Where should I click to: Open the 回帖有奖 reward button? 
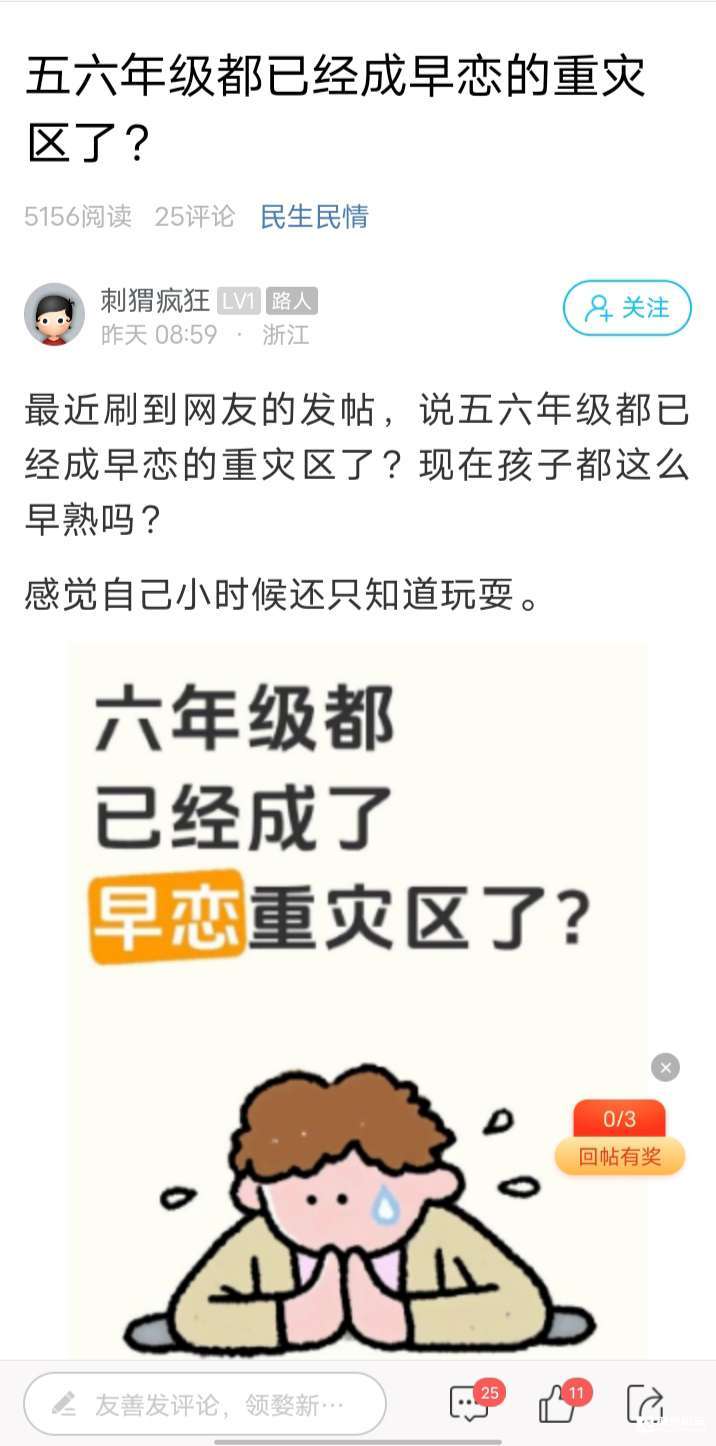[x=620, y=1156]
